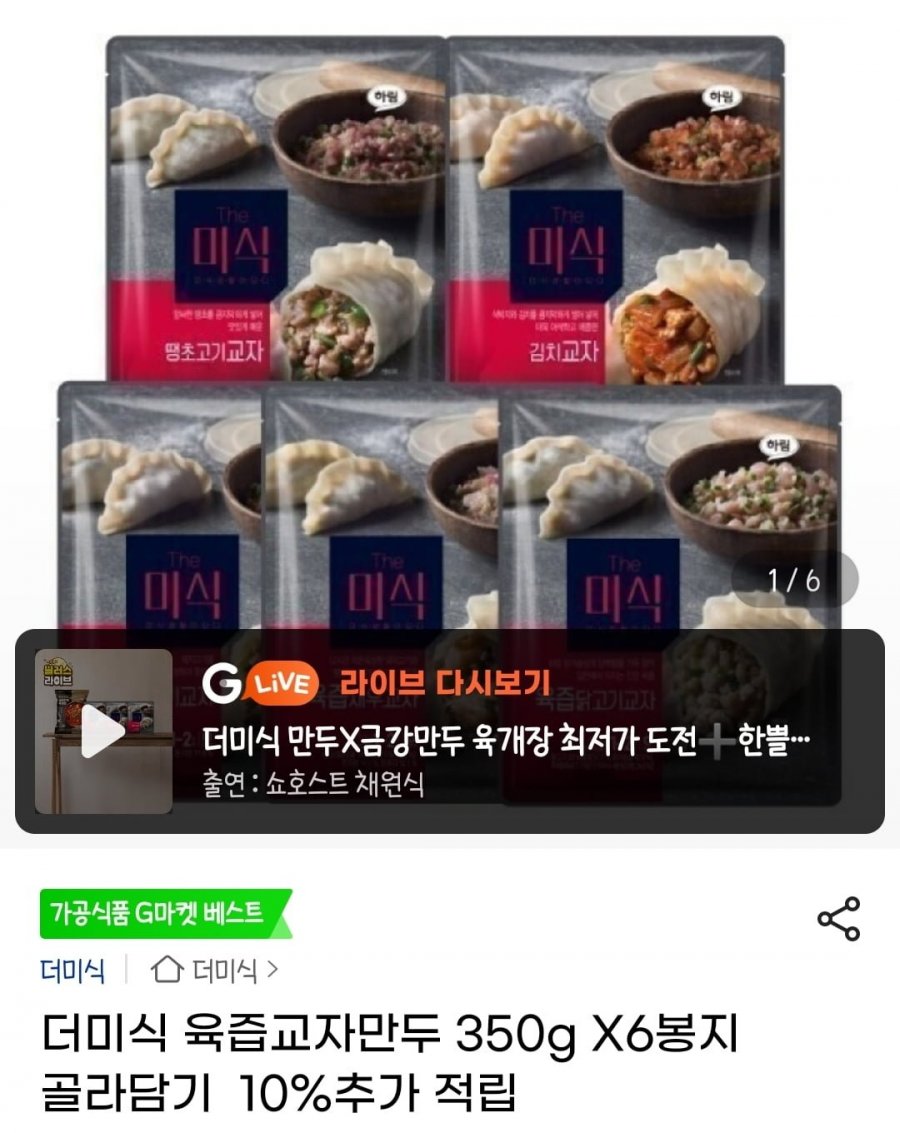
Task: Share this product
Action: point(838,919)
